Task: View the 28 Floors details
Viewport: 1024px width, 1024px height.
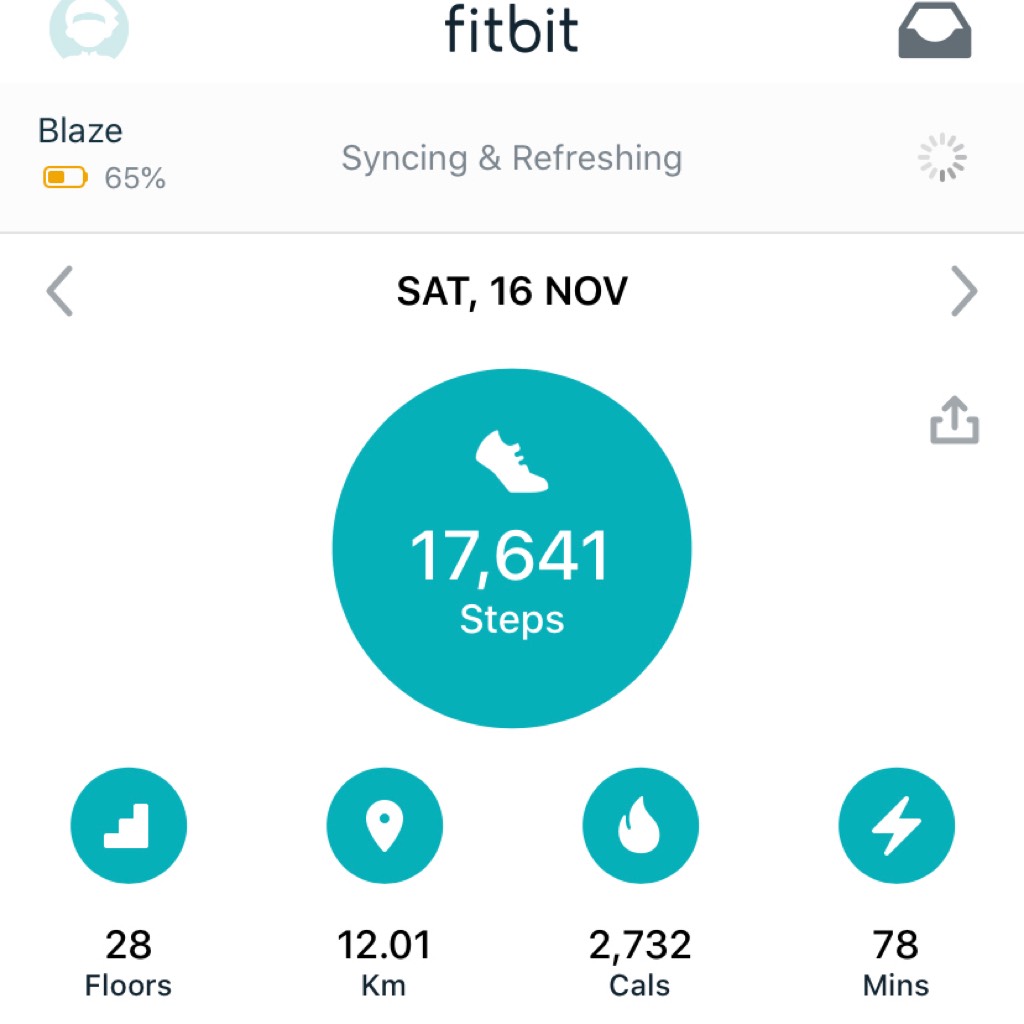Action: coord(128,826)
